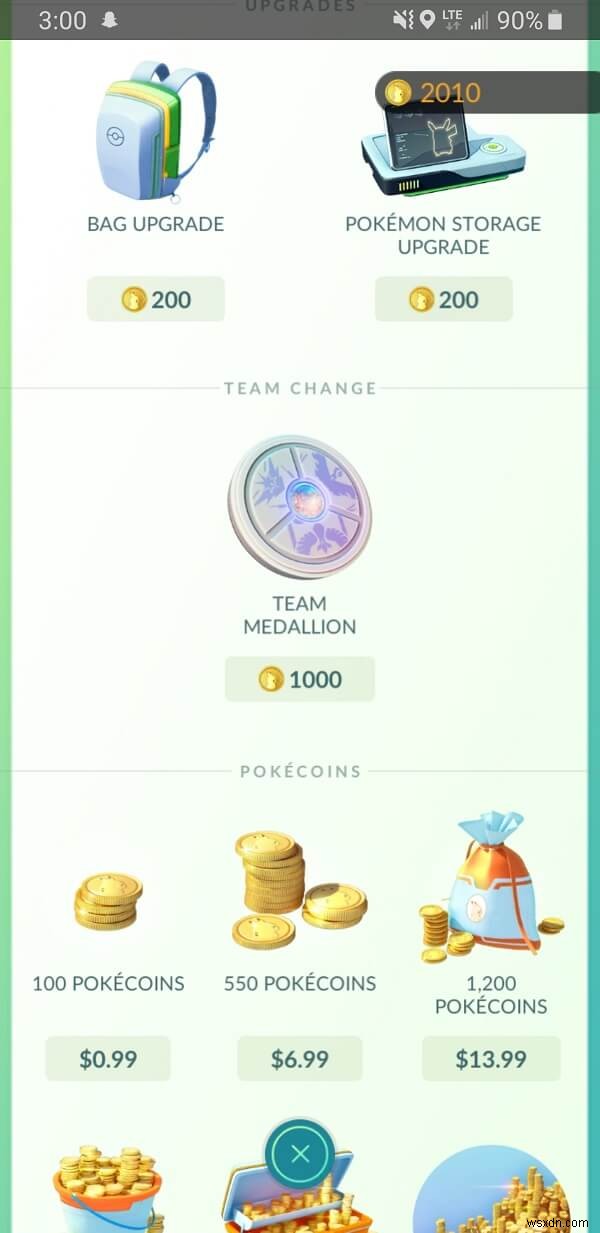This screenshot has height=1233, width=600.
Task: Purchase 550 PokéCoins for $6.99
Action: (x=299, y=1058)
